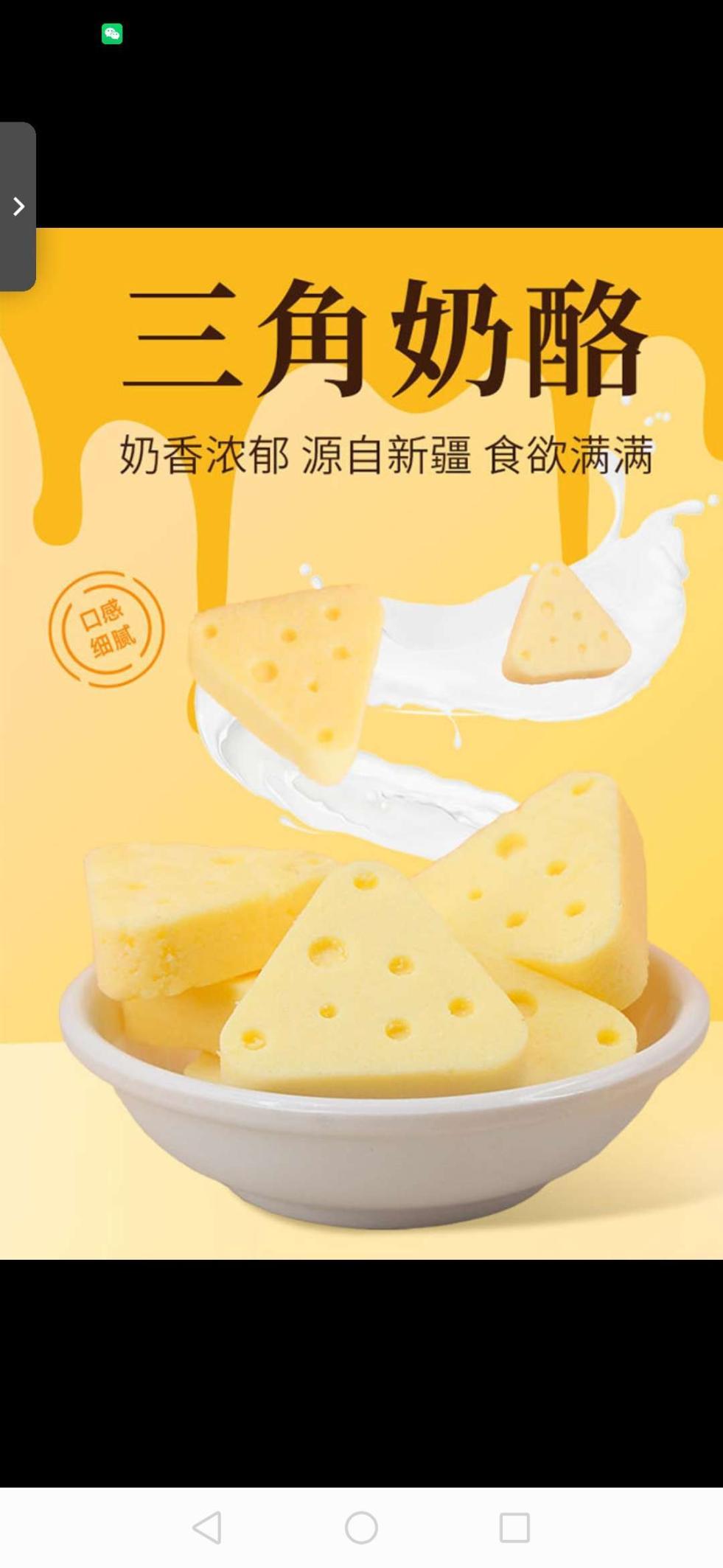Go back with the system back button
The width and height of the screenshot is (723, 1568).
[x=207, y=1527]
